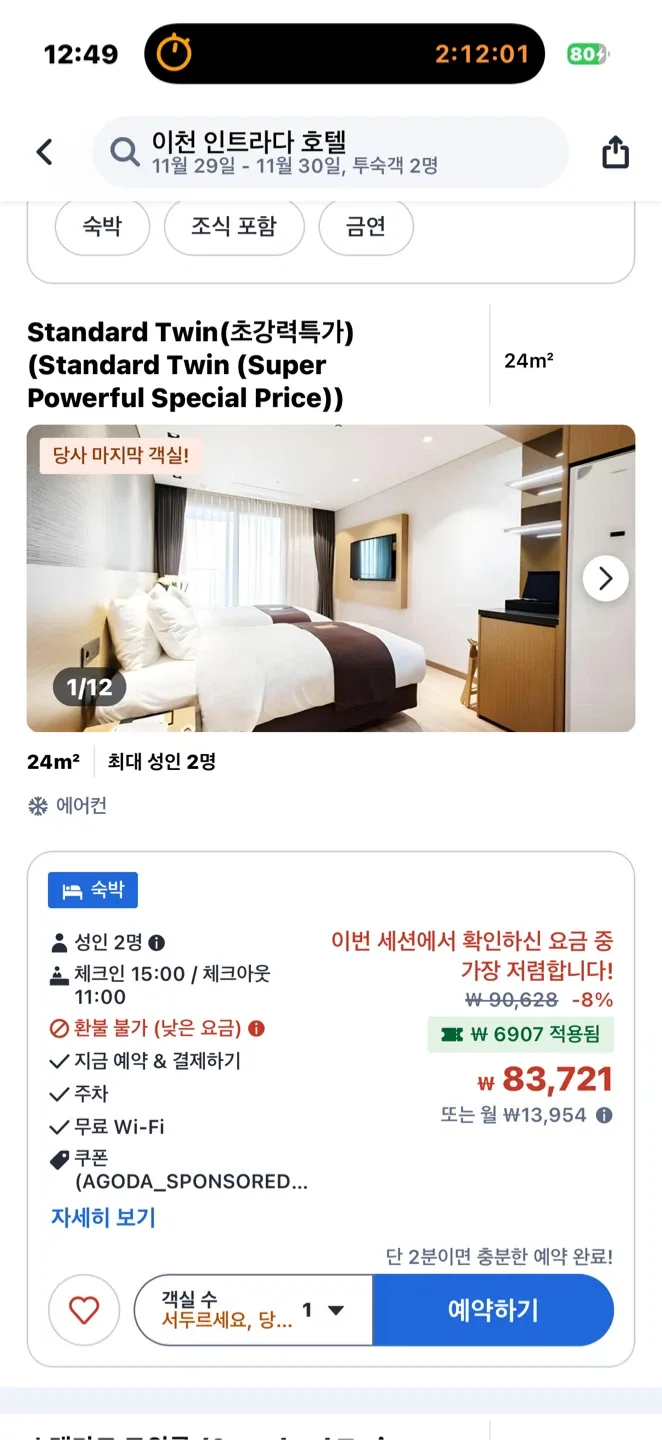
Task: Tap 예약하기 to book the room
Action: (492, 1310)
